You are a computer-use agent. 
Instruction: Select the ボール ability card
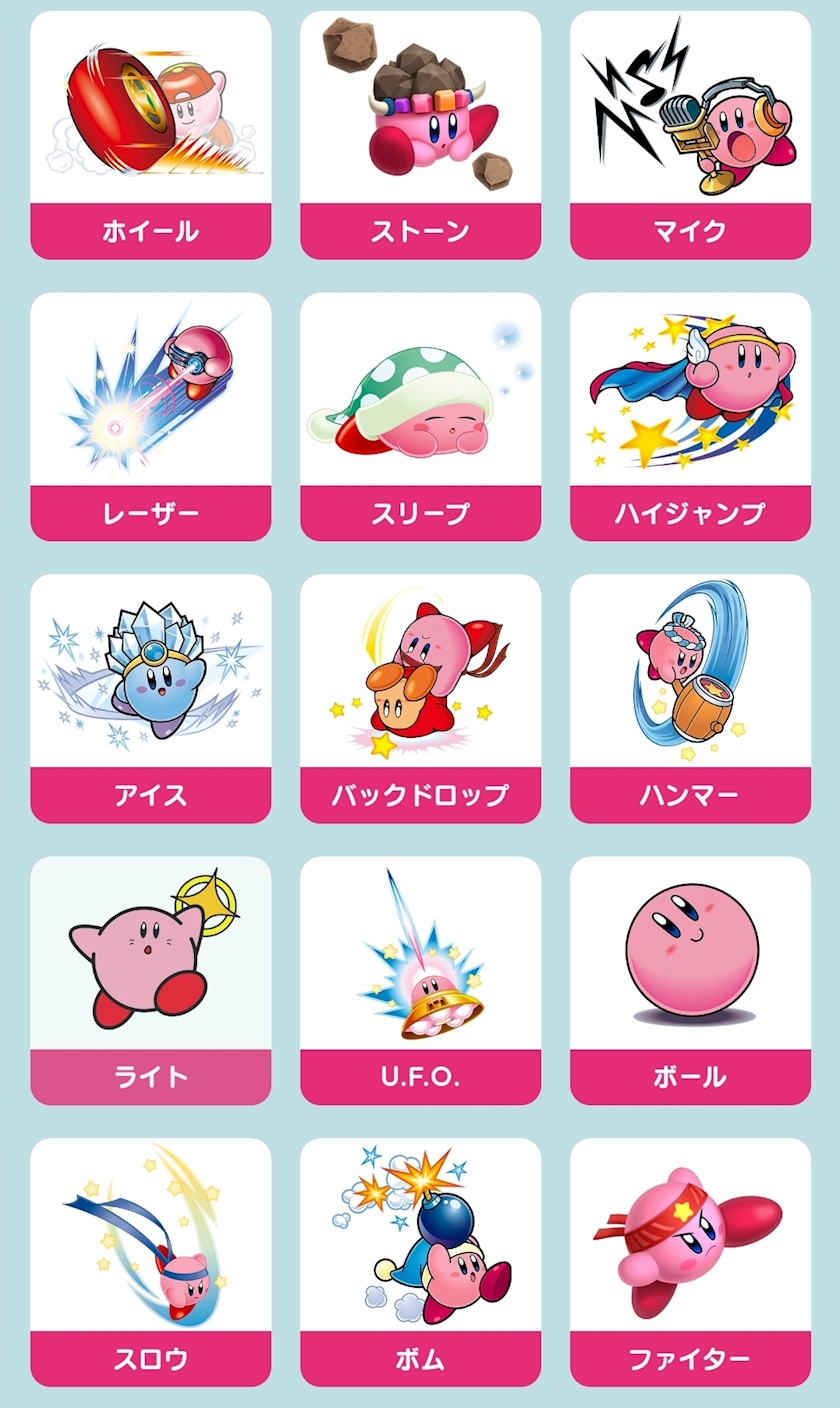(691, 981)
